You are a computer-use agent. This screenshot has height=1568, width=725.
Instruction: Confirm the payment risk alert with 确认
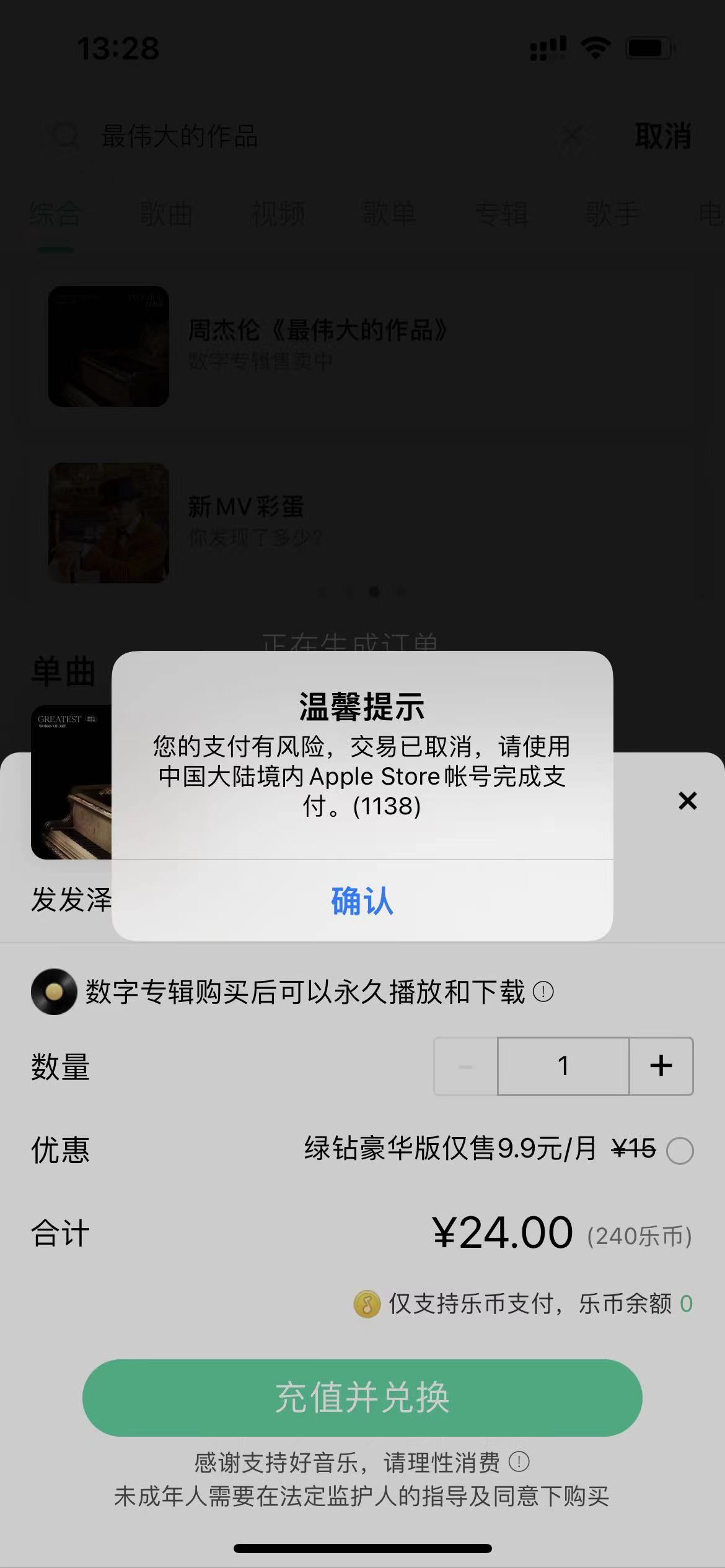pos(362,900)
